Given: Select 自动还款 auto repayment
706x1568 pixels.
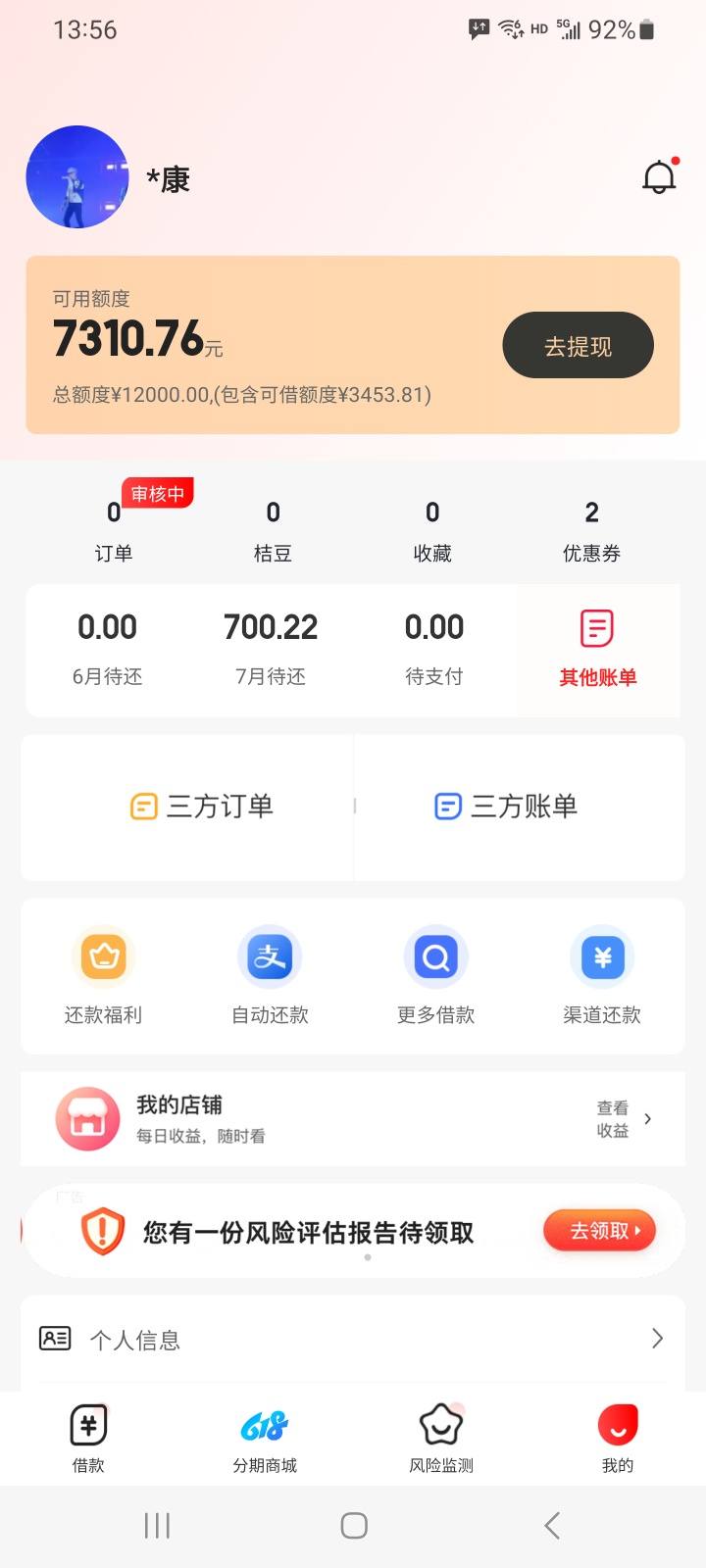Looking at the screenshot, I should pyautogui.click(x=270, y=976).
